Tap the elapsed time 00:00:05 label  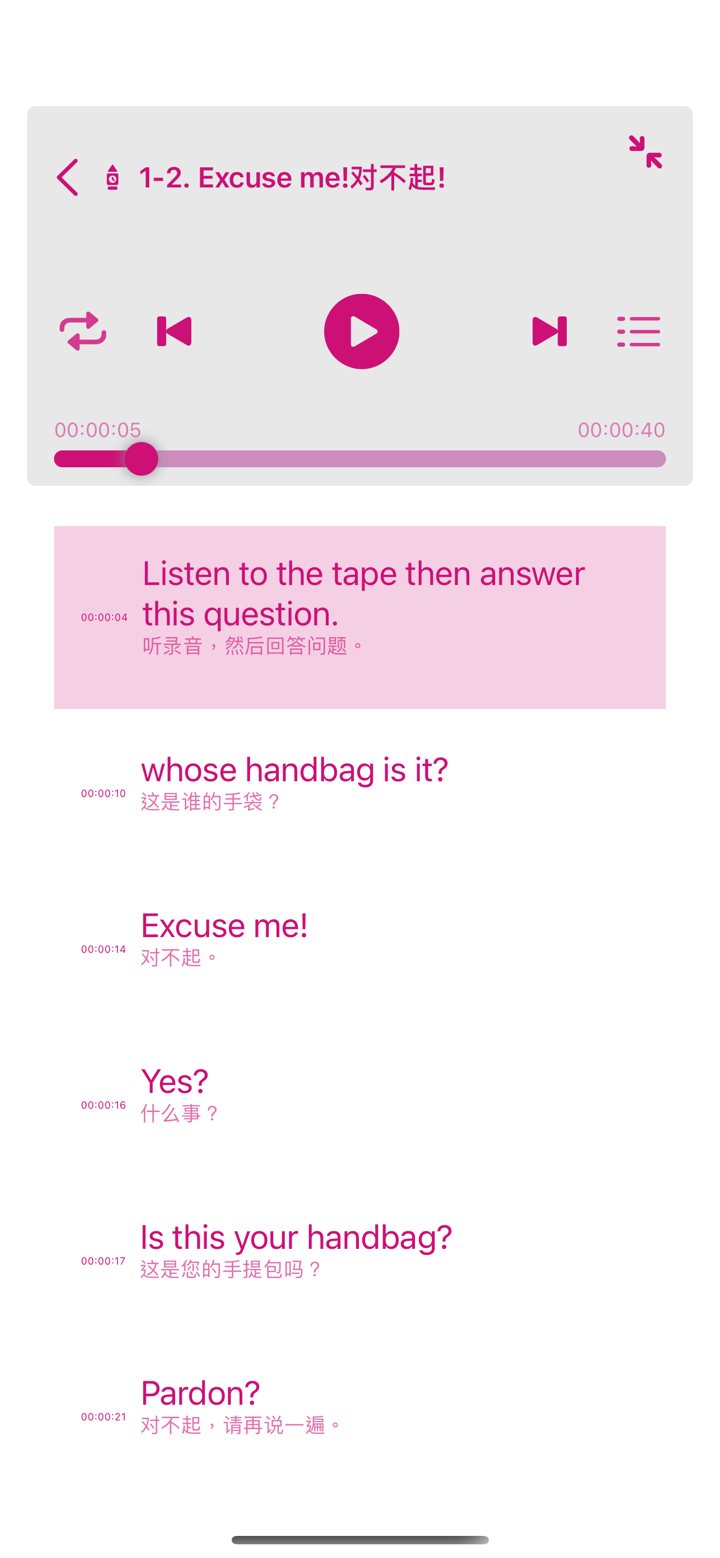pos(97,429)
